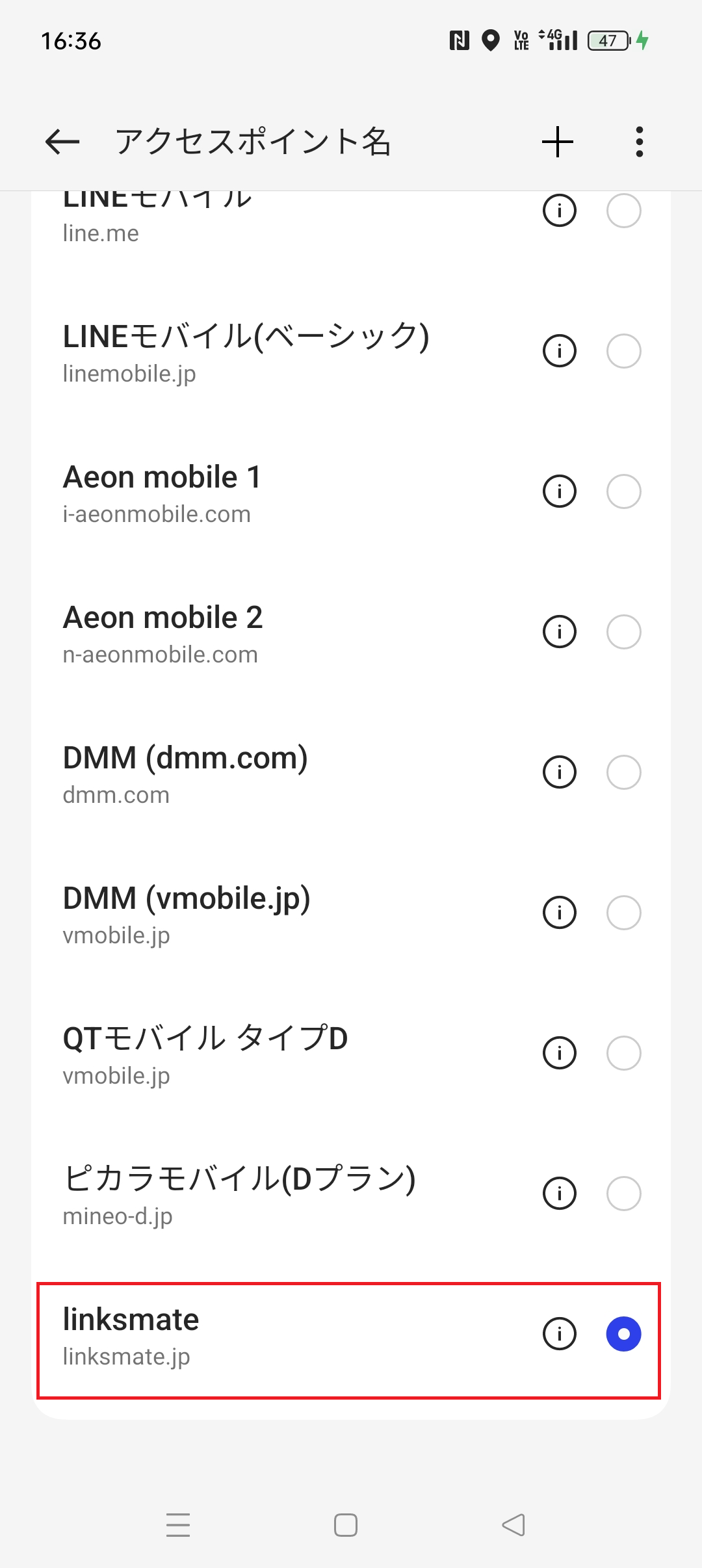Select the Aeon mobile 1 radio button

[x=623, y=491]
